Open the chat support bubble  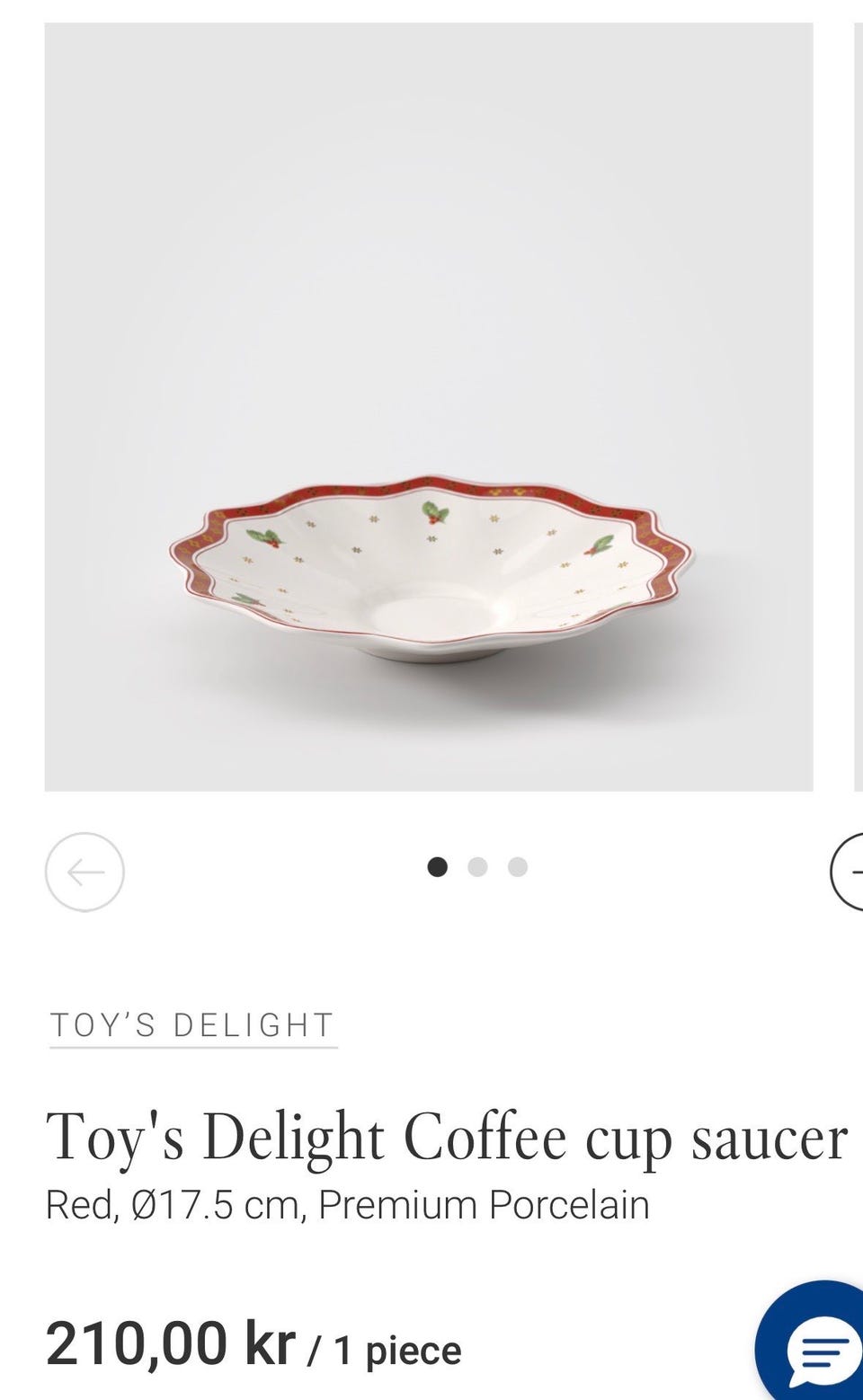coord(811,1342)
